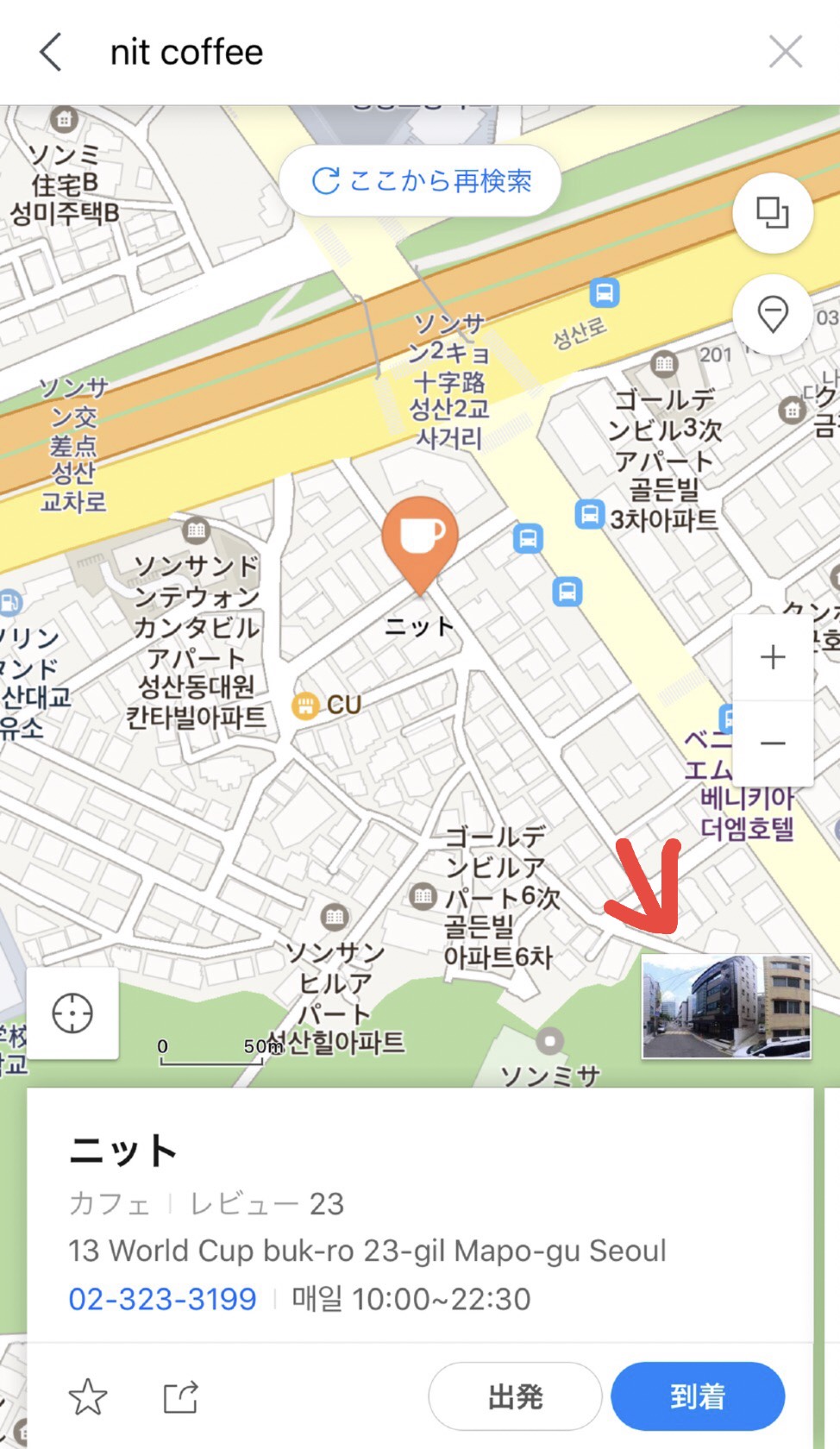This screenshot has height=1449, width=840.
Task: Clear the nit coffee search
Action: pos(785,53)
